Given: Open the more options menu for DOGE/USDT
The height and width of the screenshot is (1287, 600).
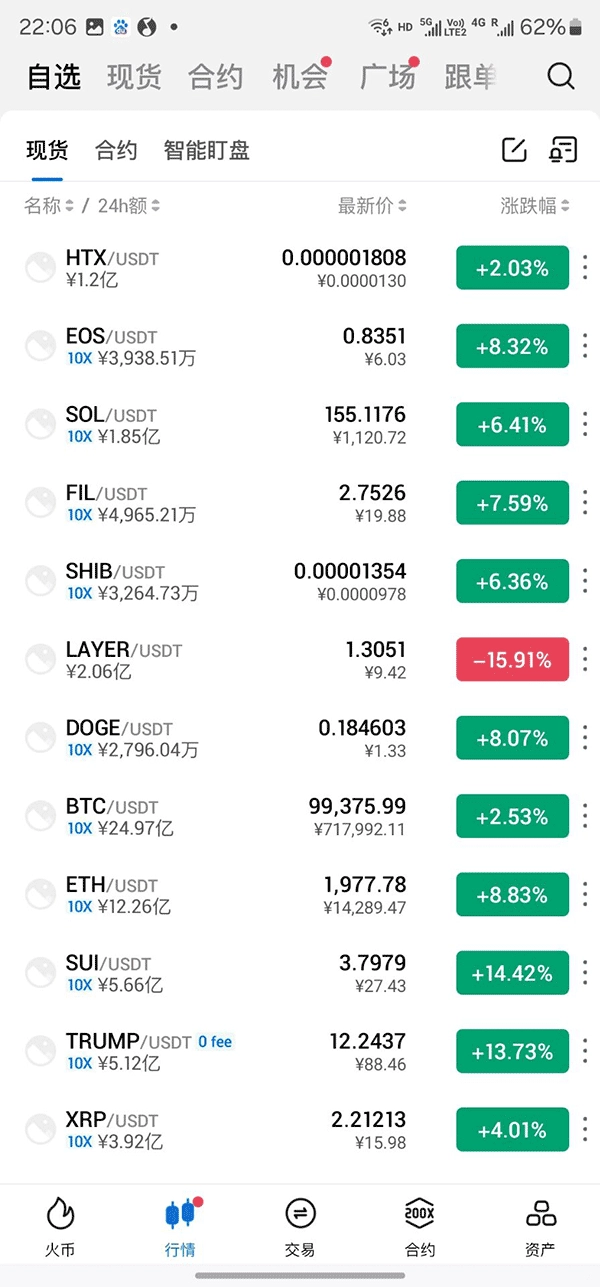Looking at the screenshot, I should pyautogui.click(x=585, y=739).
